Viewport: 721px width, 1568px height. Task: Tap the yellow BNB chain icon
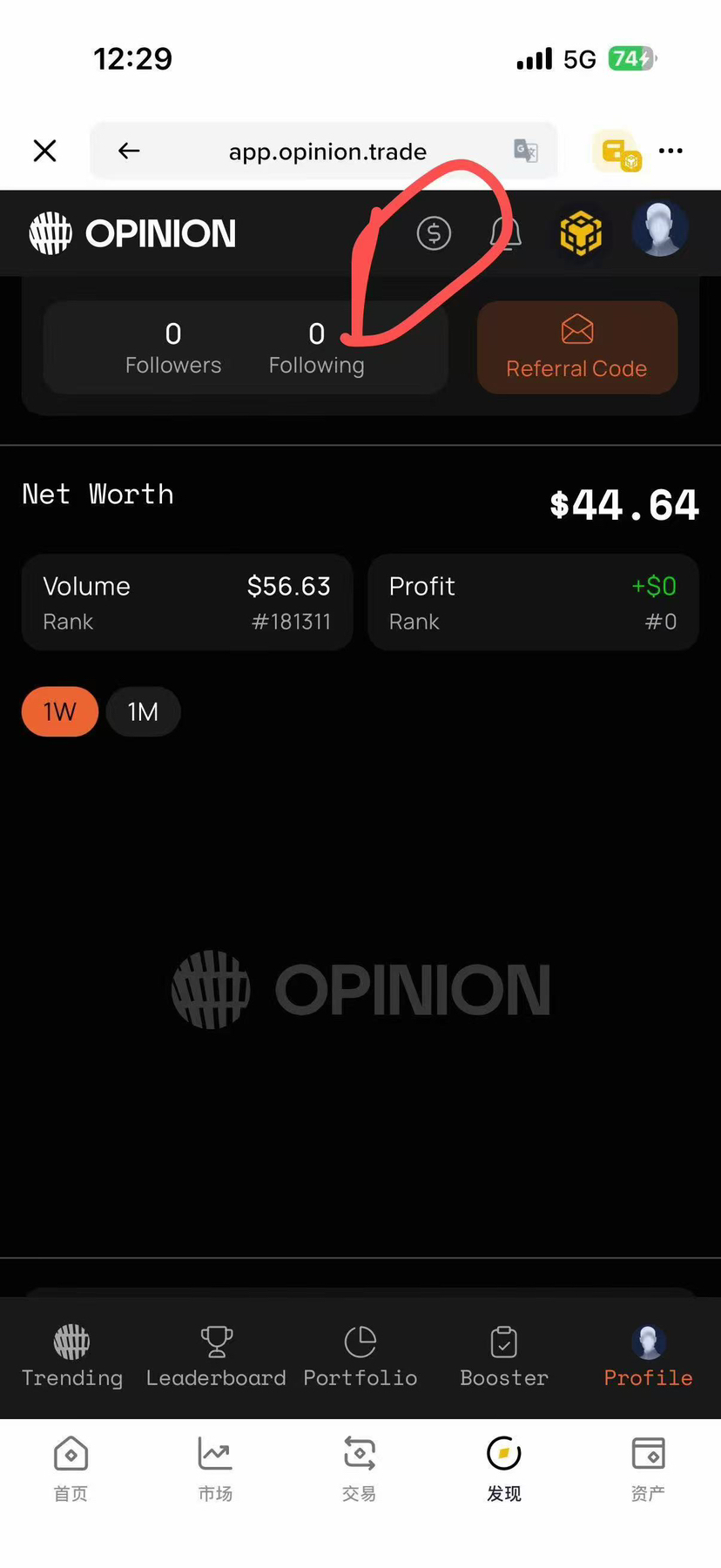[581, 233]
